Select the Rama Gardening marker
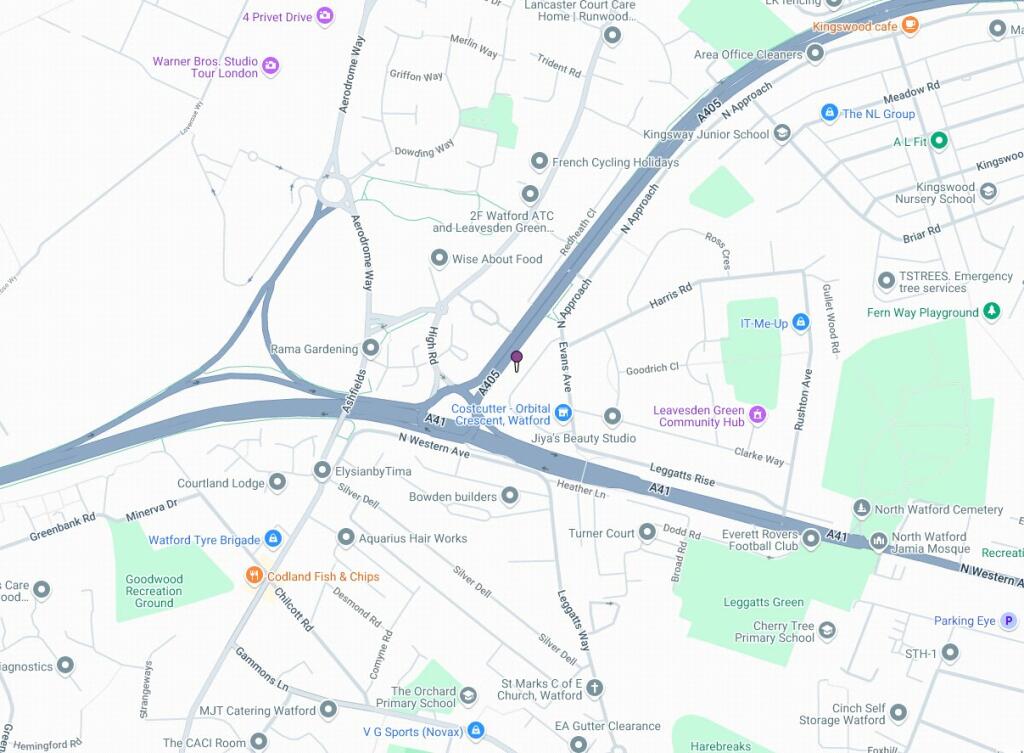Image resolution: width=1024 pixels, height=753 pixels. coord(371,349)
